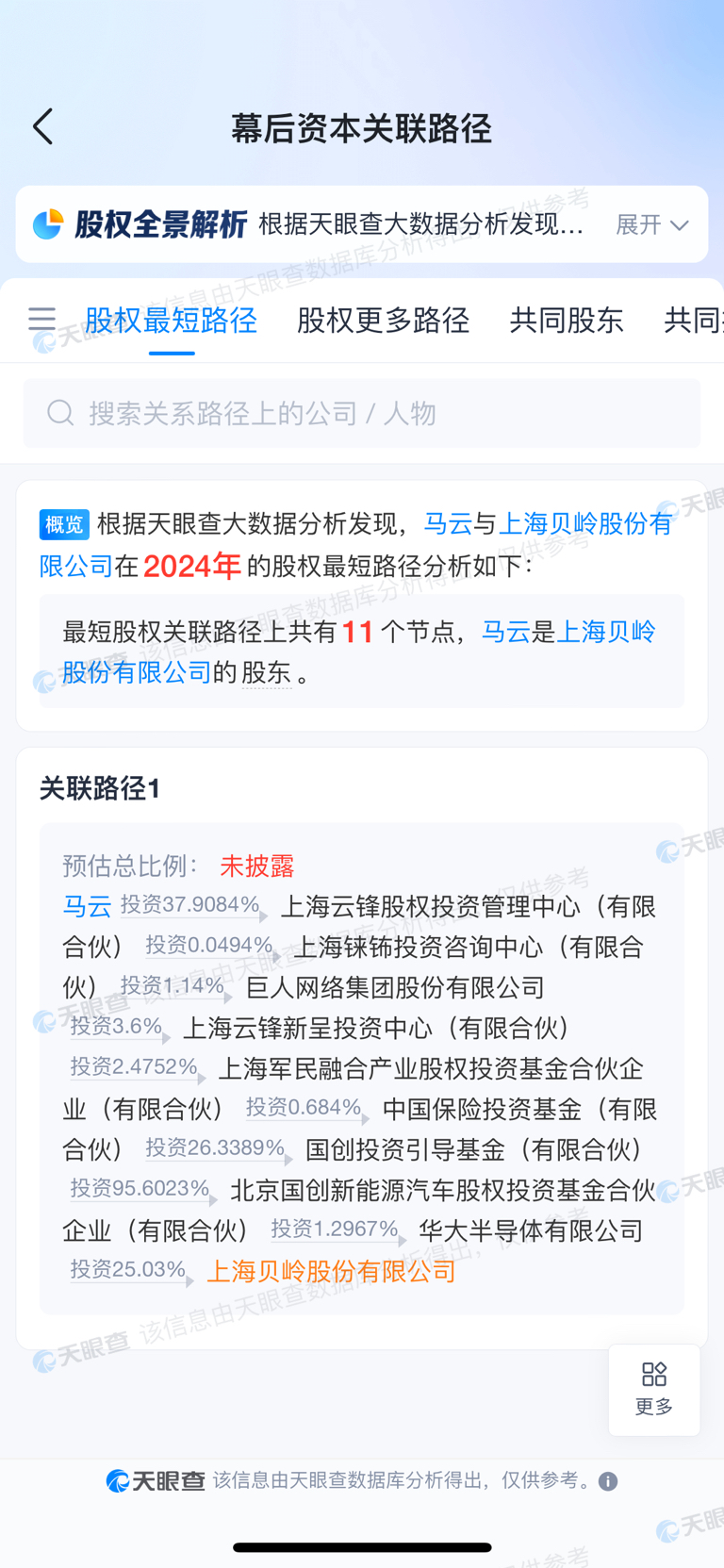Open 马云 at the start of 关联路径1
724x1568 pixels.
click(x=87, y=906)
